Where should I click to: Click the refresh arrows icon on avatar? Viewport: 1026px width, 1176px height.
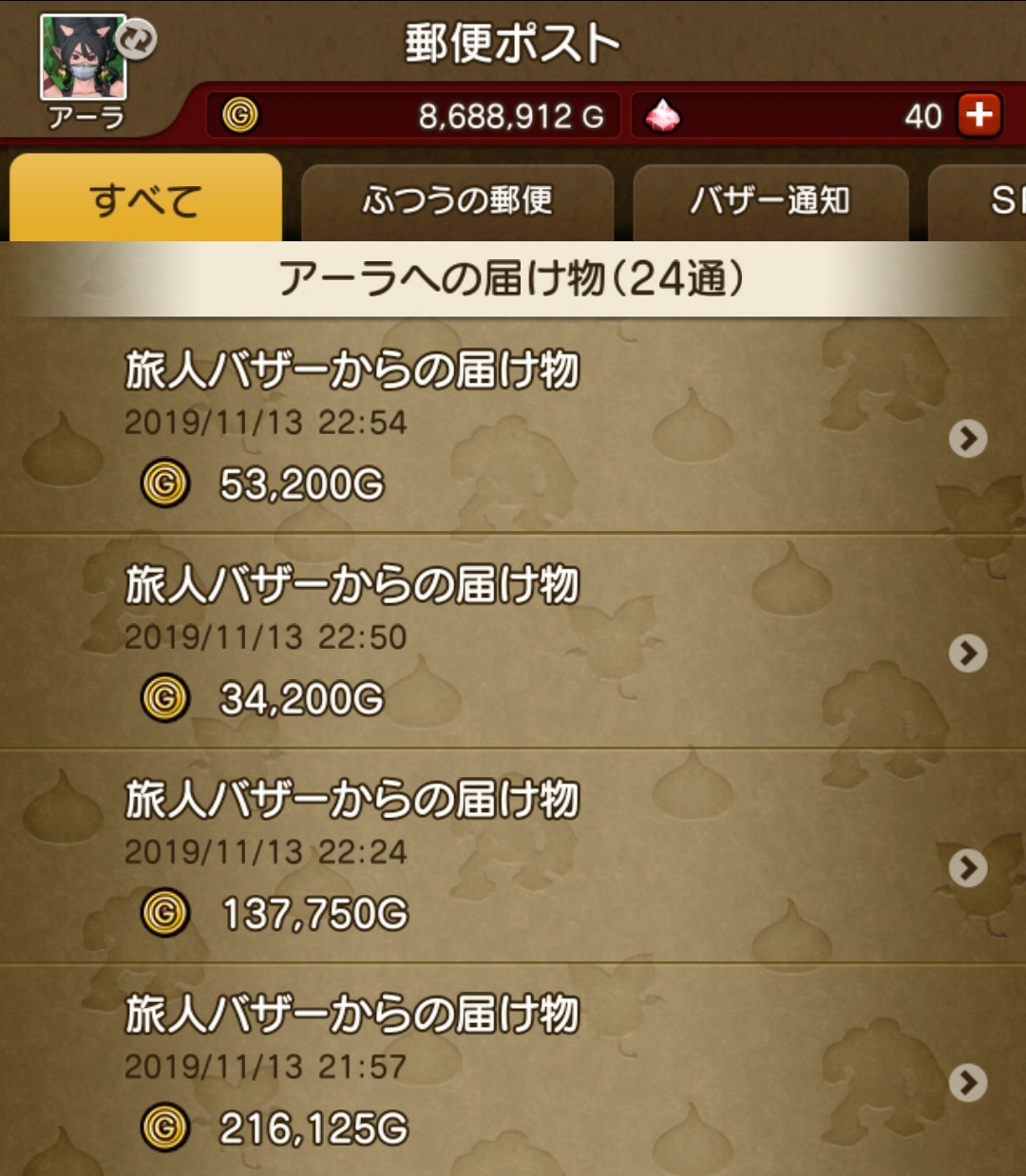136,43
